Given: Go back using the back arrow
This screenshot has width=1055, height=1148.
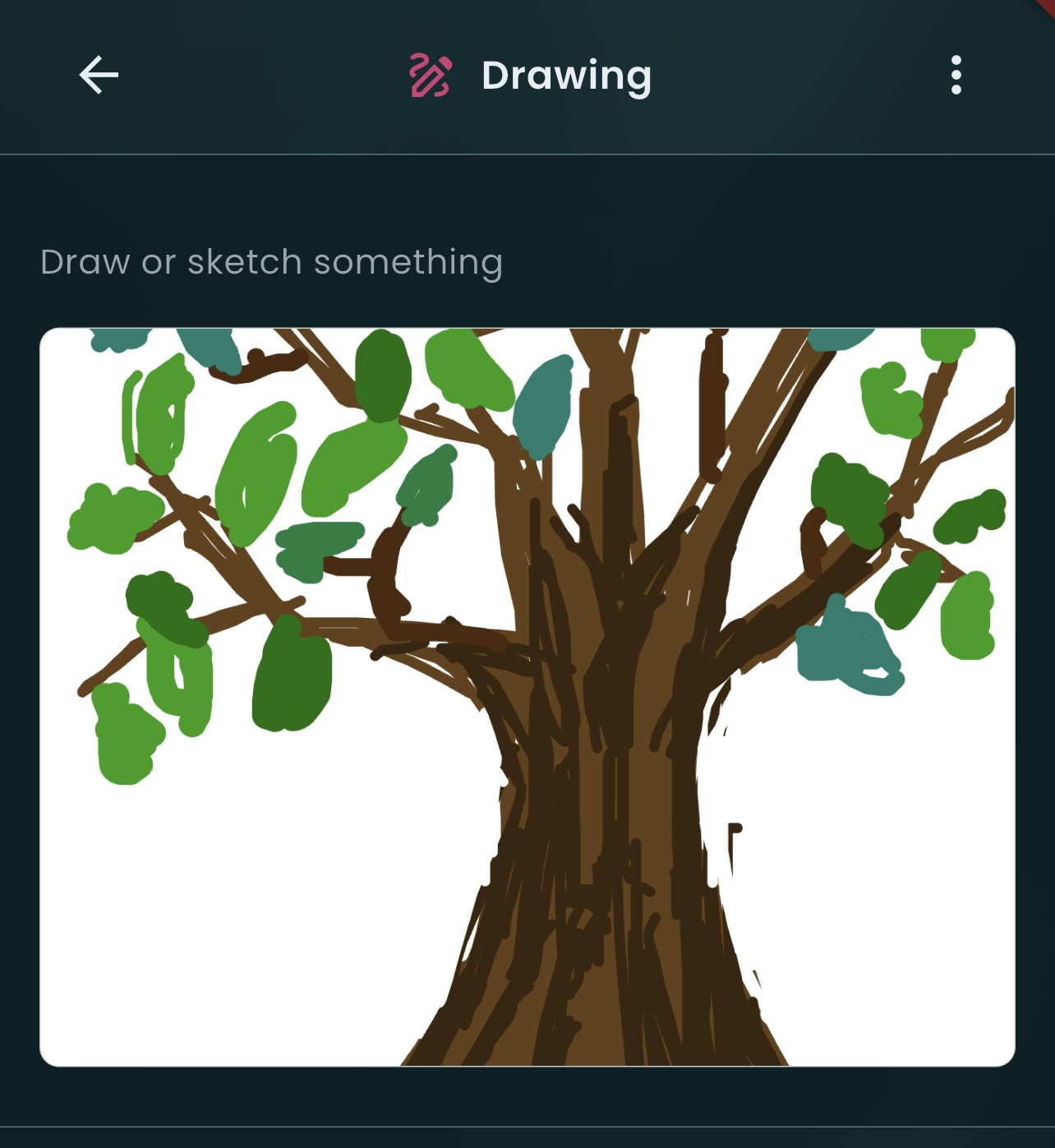Looking at the screenshot, I should click(x=99, y=76).
